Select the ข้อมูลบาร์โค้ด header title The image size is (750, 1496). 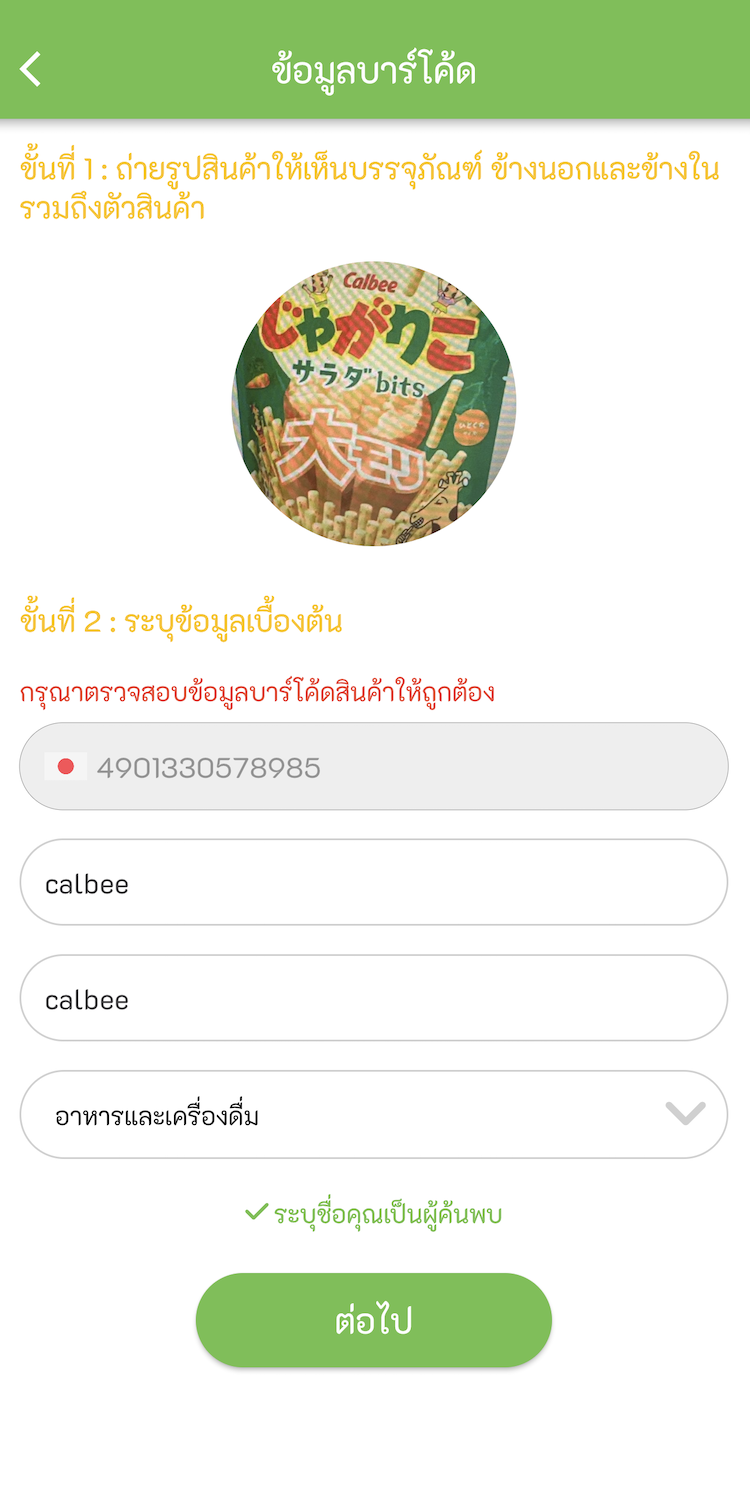tap(374, 69)
